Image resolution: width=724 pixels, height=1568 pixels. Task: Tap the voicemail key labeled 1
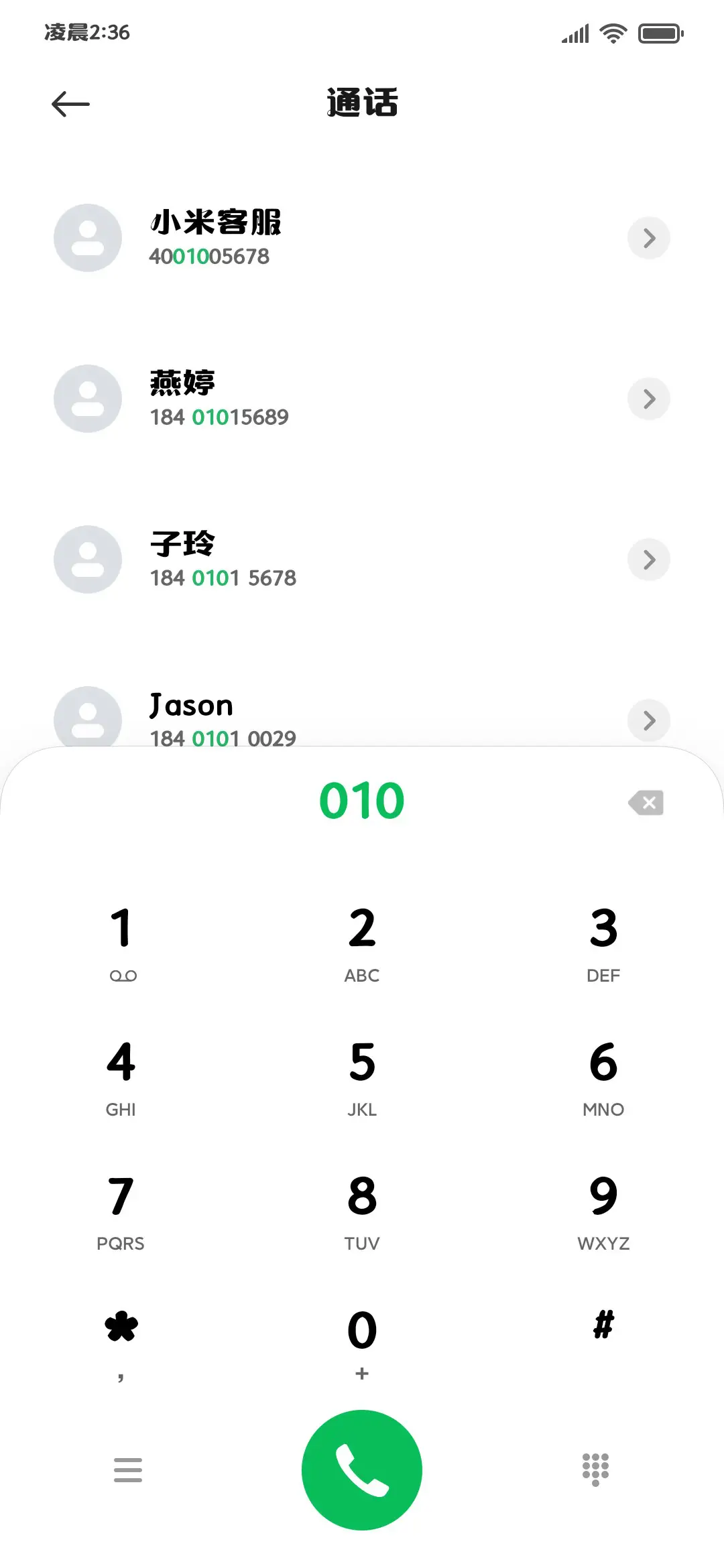[x=121, y=938]
